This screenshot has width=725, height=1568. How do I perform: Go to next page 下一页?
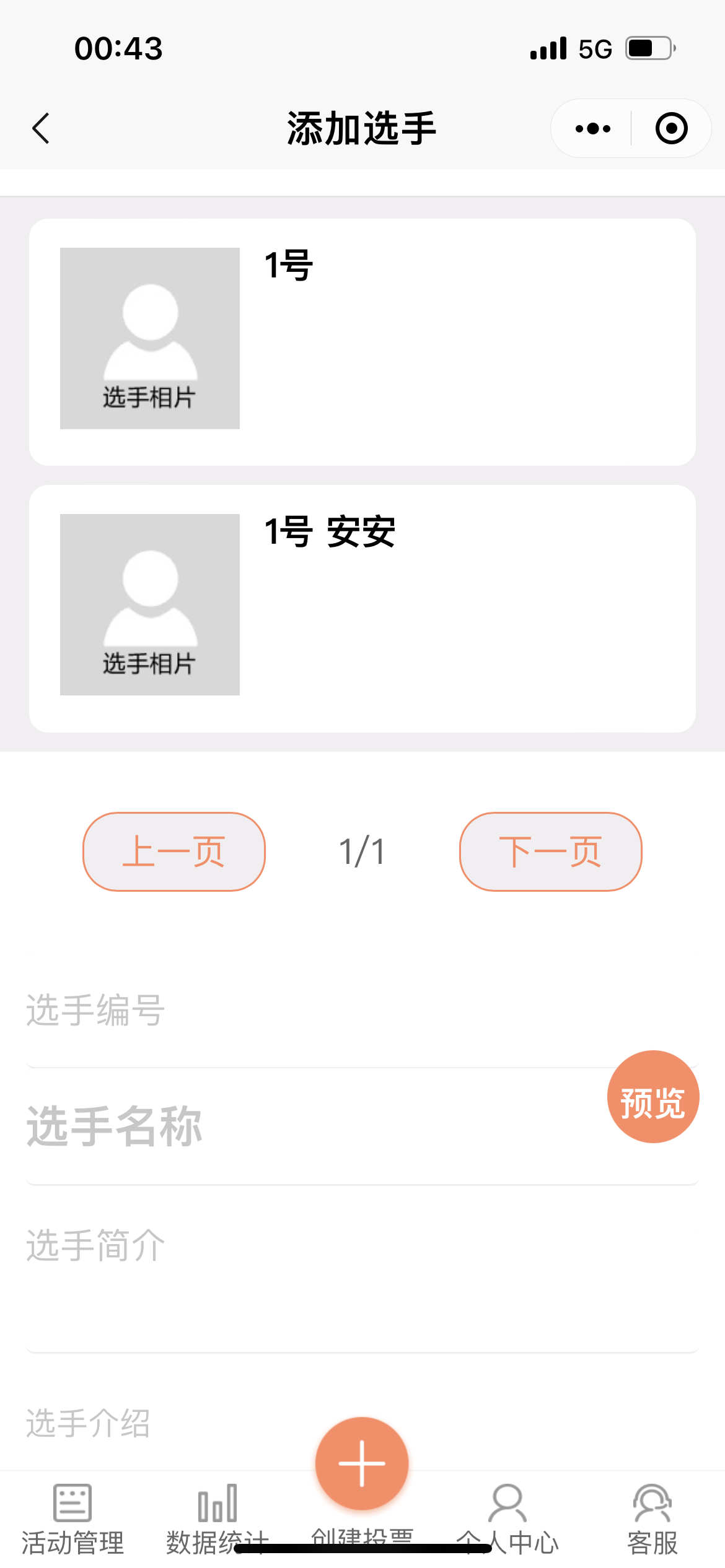[551, 852]
